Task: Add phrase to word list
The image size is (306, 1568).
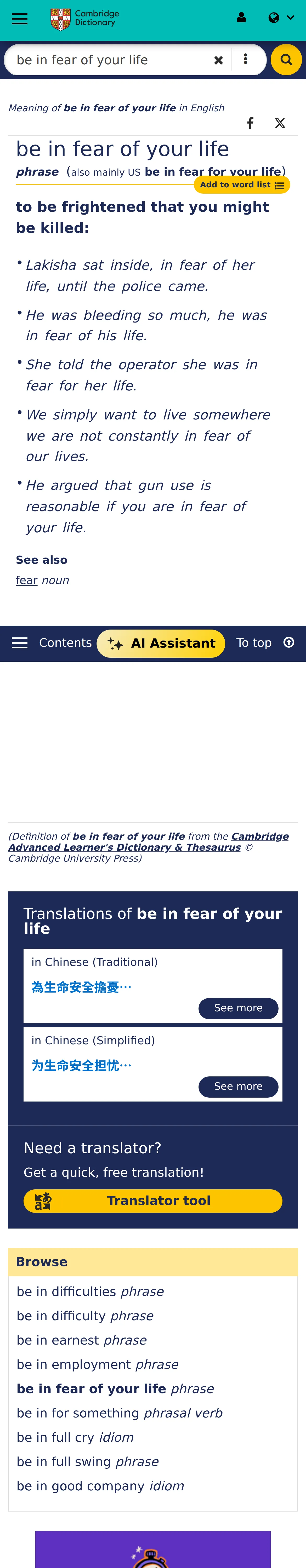Action: pyautogui.click(x=242, y=185)
